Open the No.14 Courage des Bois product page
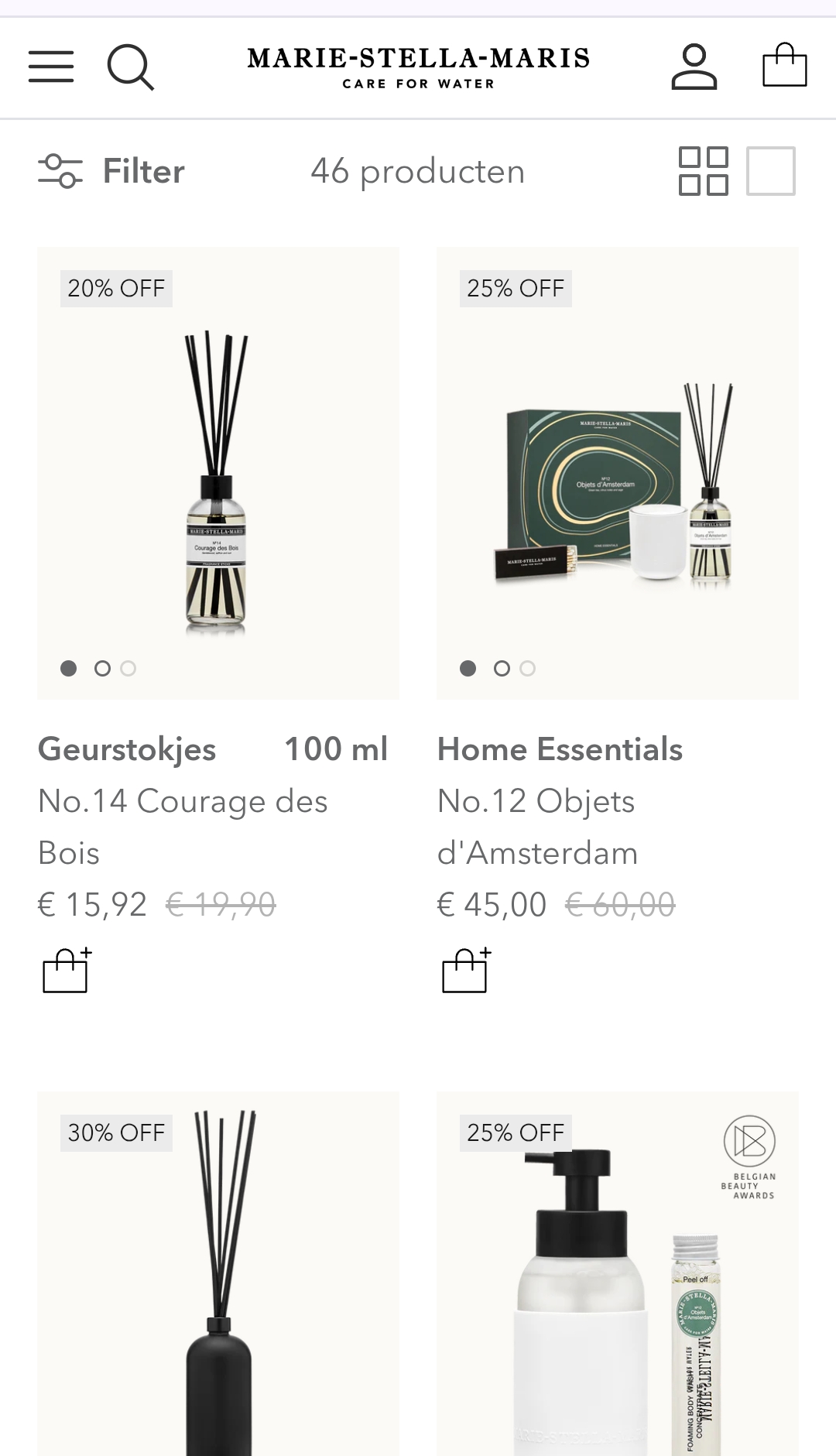836x1456 pixels. [x=184, y=827]
